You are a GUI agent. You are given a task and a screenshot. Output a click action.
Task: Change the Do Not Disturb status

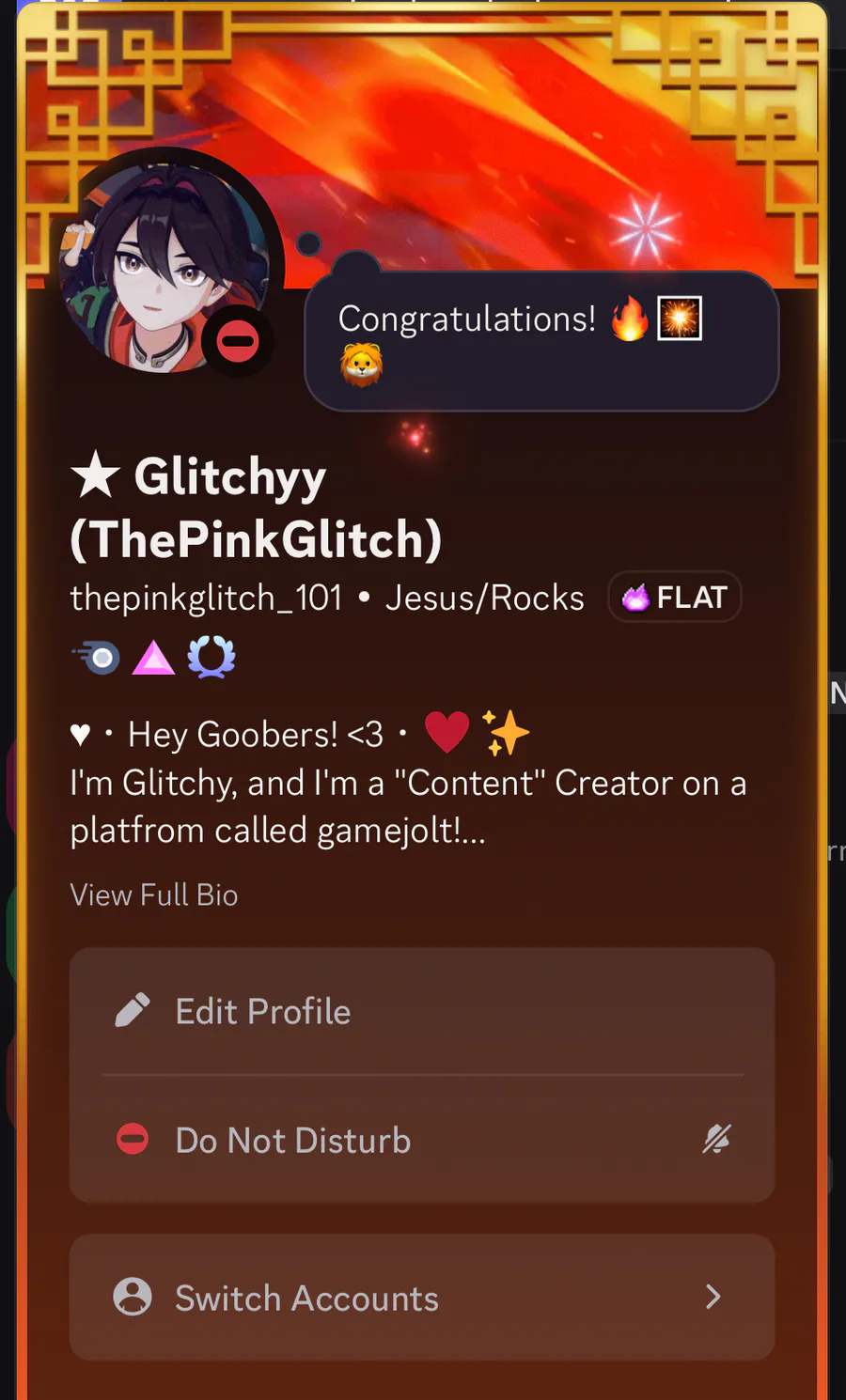click(422, 1140)
